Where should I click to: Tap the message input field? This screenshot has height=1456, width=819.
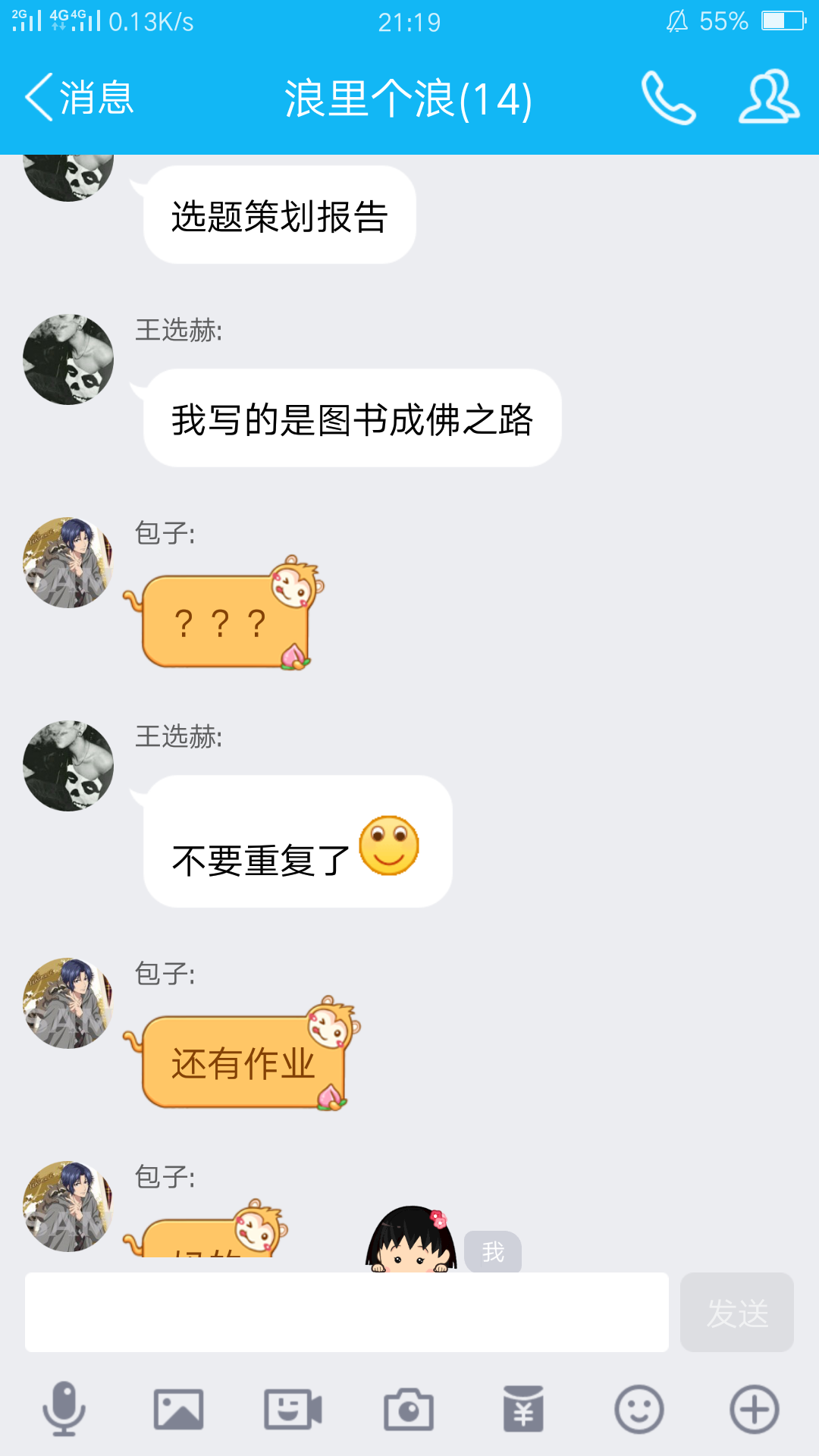pos(347,1312)
